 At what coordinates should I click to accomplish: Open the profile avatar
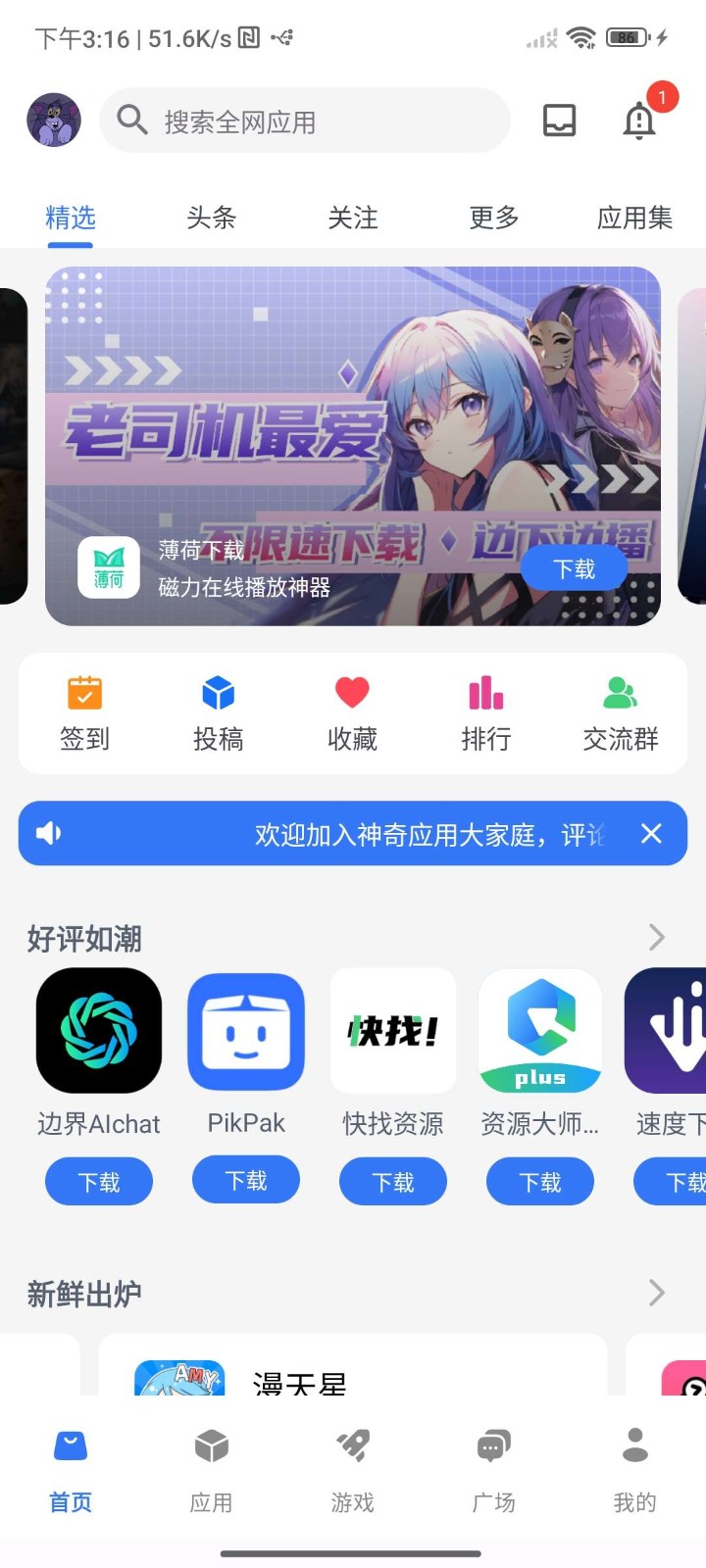(54, 121)
